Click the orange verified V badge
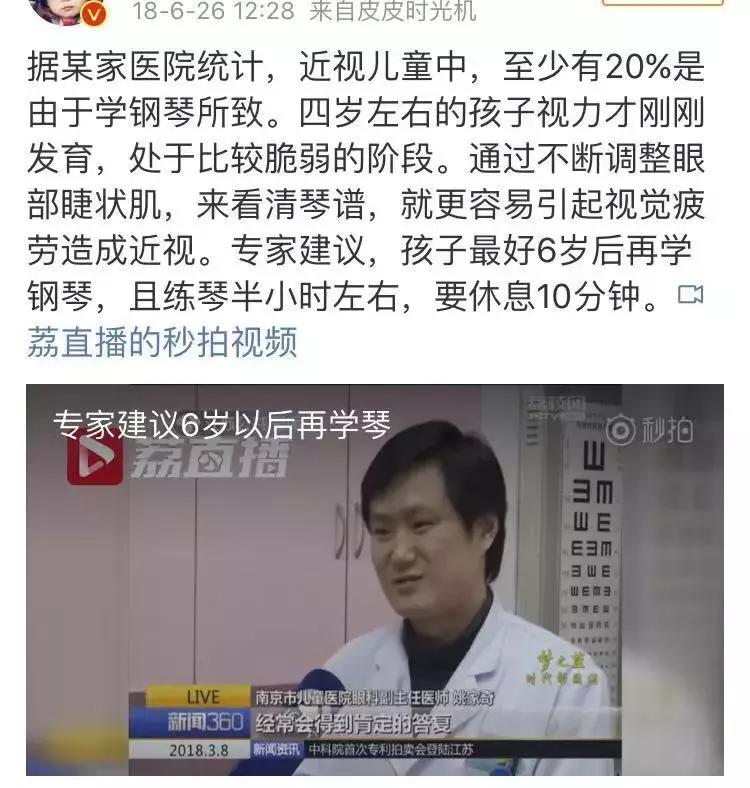This screenshot has width=750, height=788. (95, 12)
